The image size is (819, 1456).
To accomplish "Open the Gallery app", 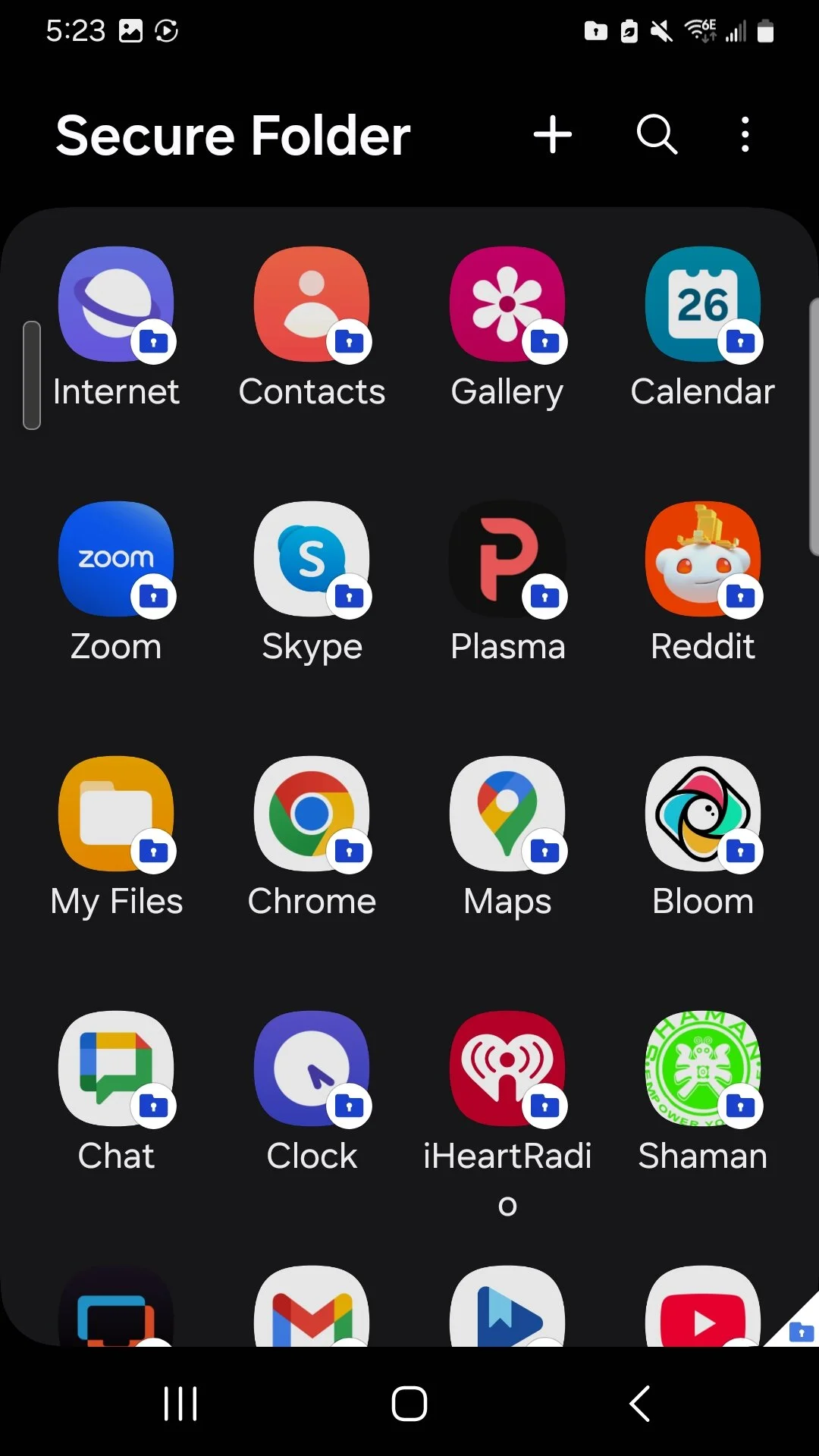I will click(x=507, y=304).
